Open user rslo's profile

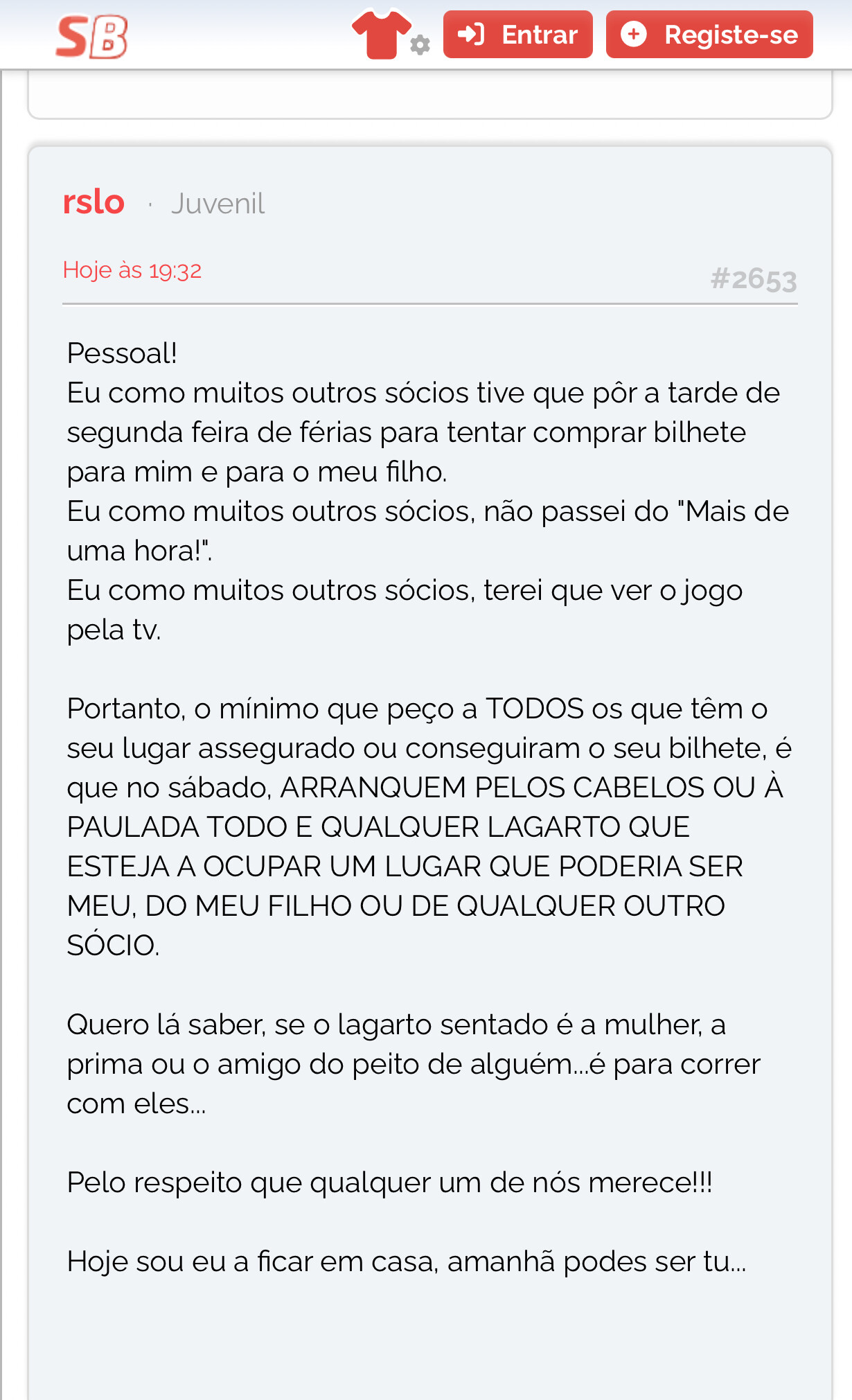point(94,202)
